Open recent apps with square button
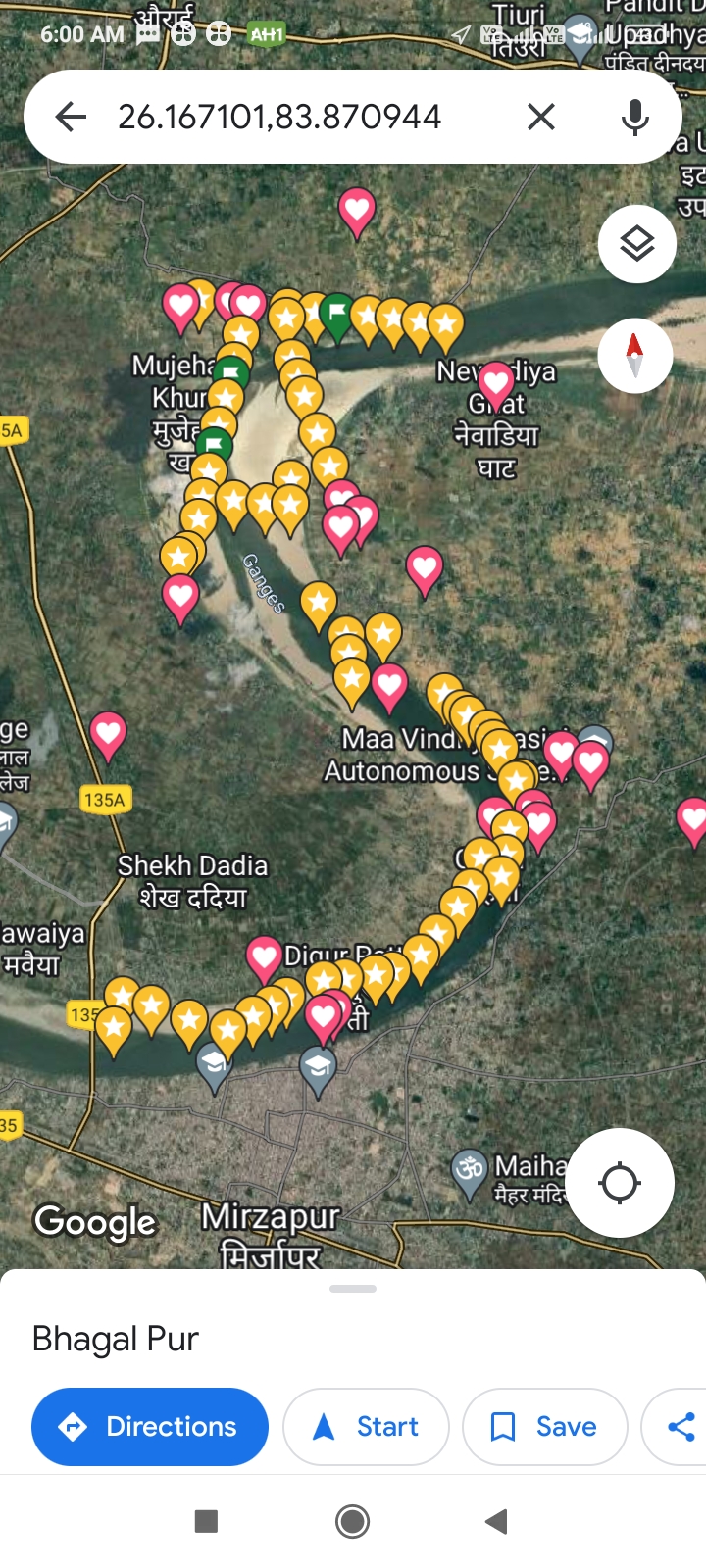Viewport: 706px width, 1568px height. (206, 1521)
